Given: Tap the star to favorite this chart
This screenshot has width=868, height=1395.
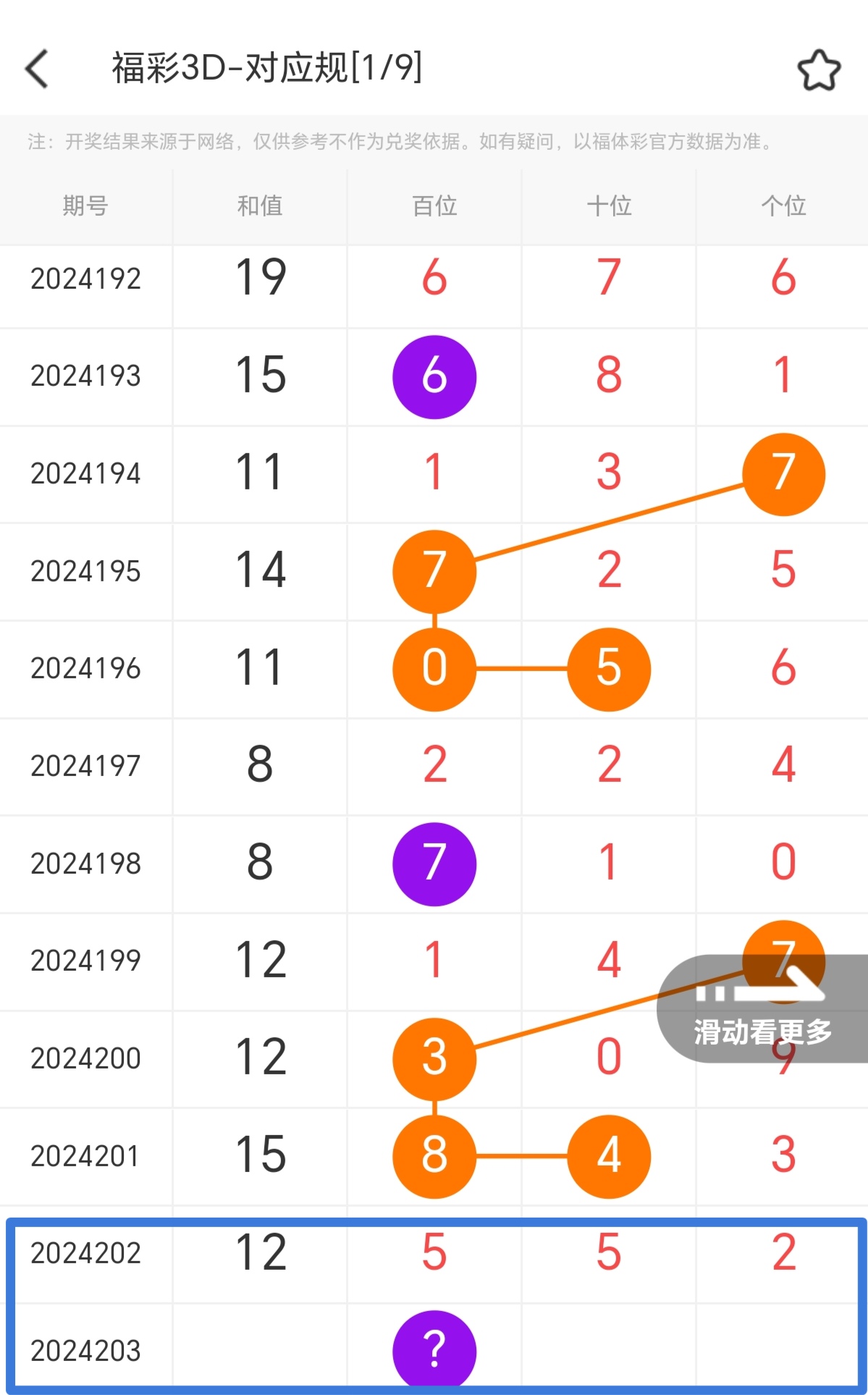Looking at the screenshot, I should (x=819, y=69).
